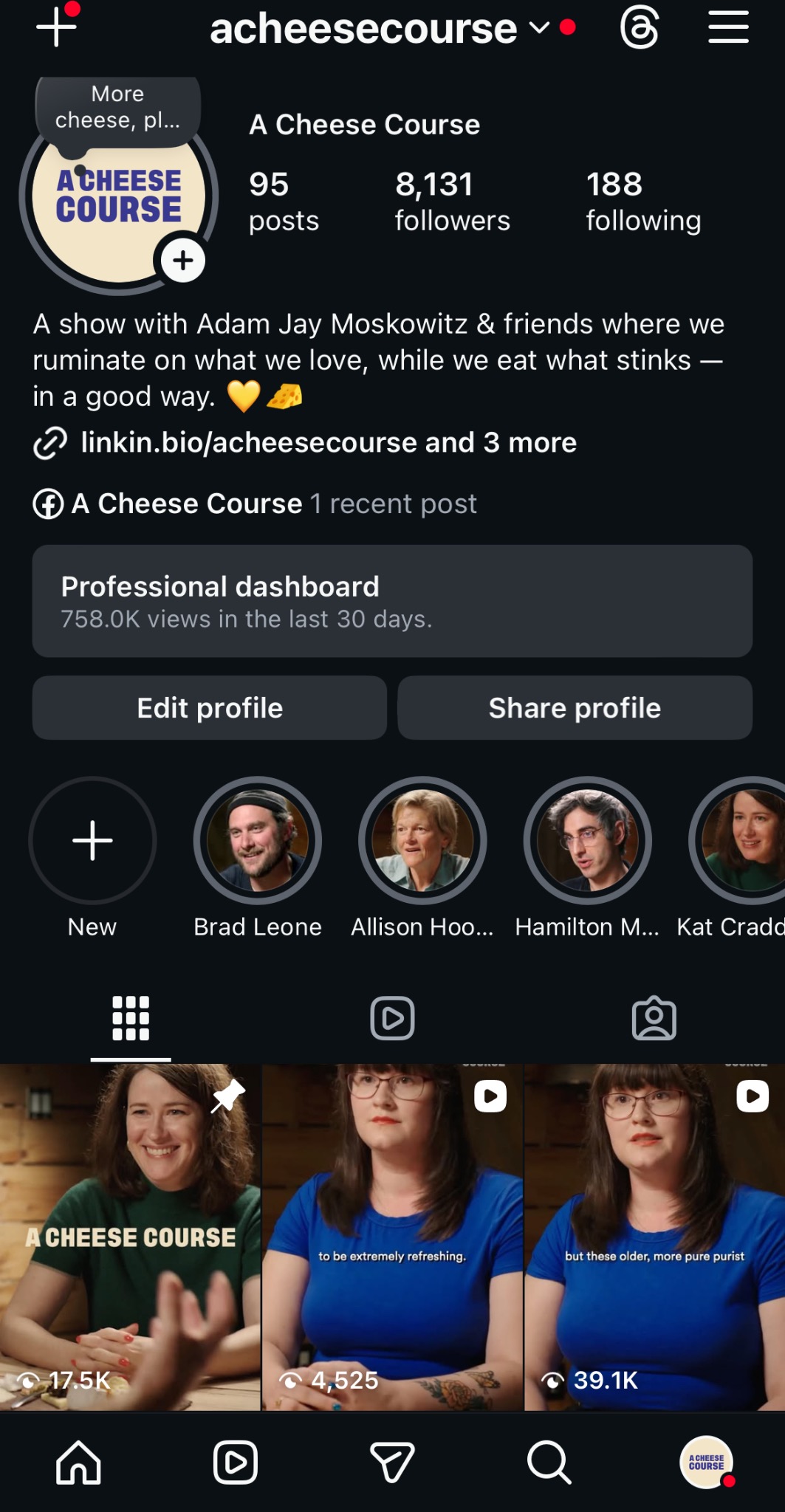The image size is (785, 1512).
Task: Tap Edit profile
Action: point(210,708)
